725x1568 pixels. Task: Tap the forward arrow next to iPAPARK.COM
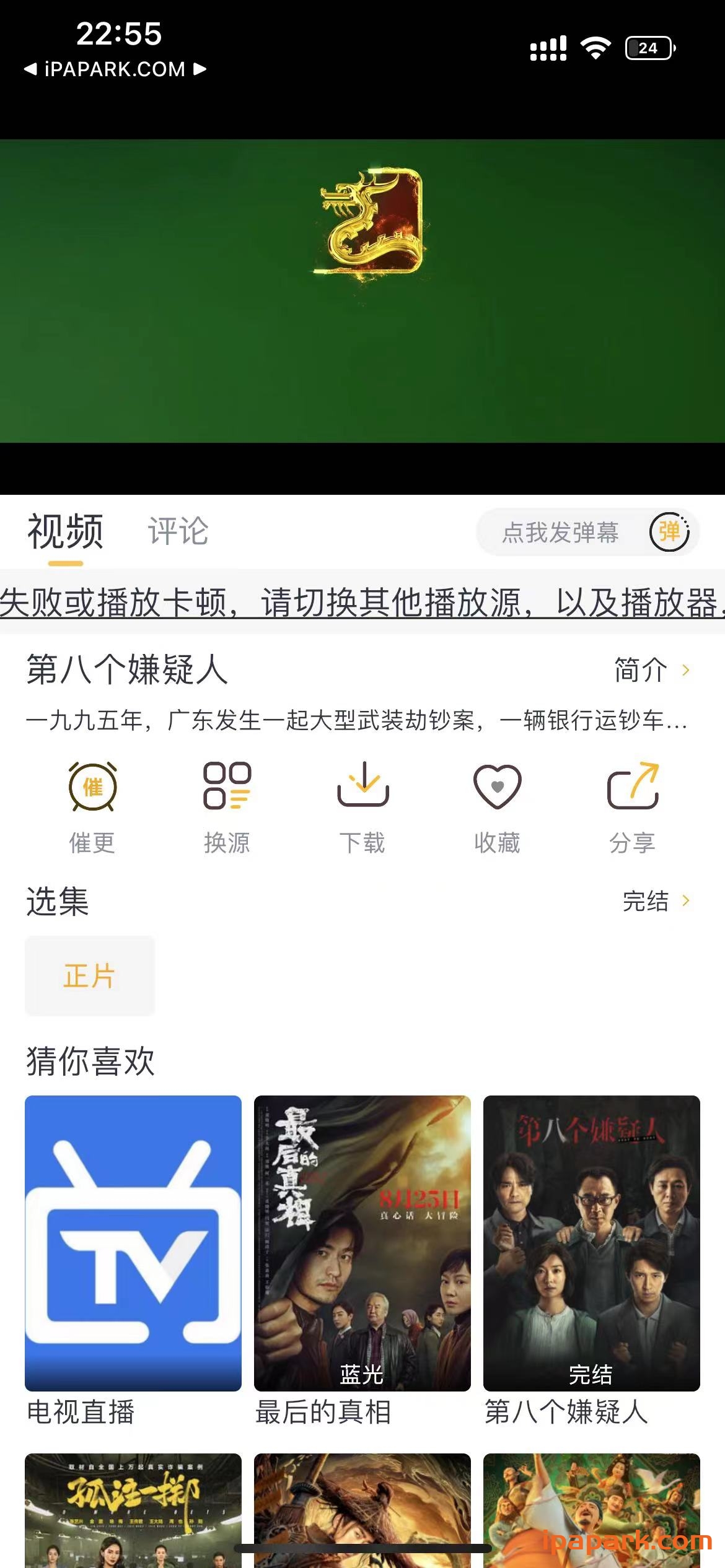200,70
